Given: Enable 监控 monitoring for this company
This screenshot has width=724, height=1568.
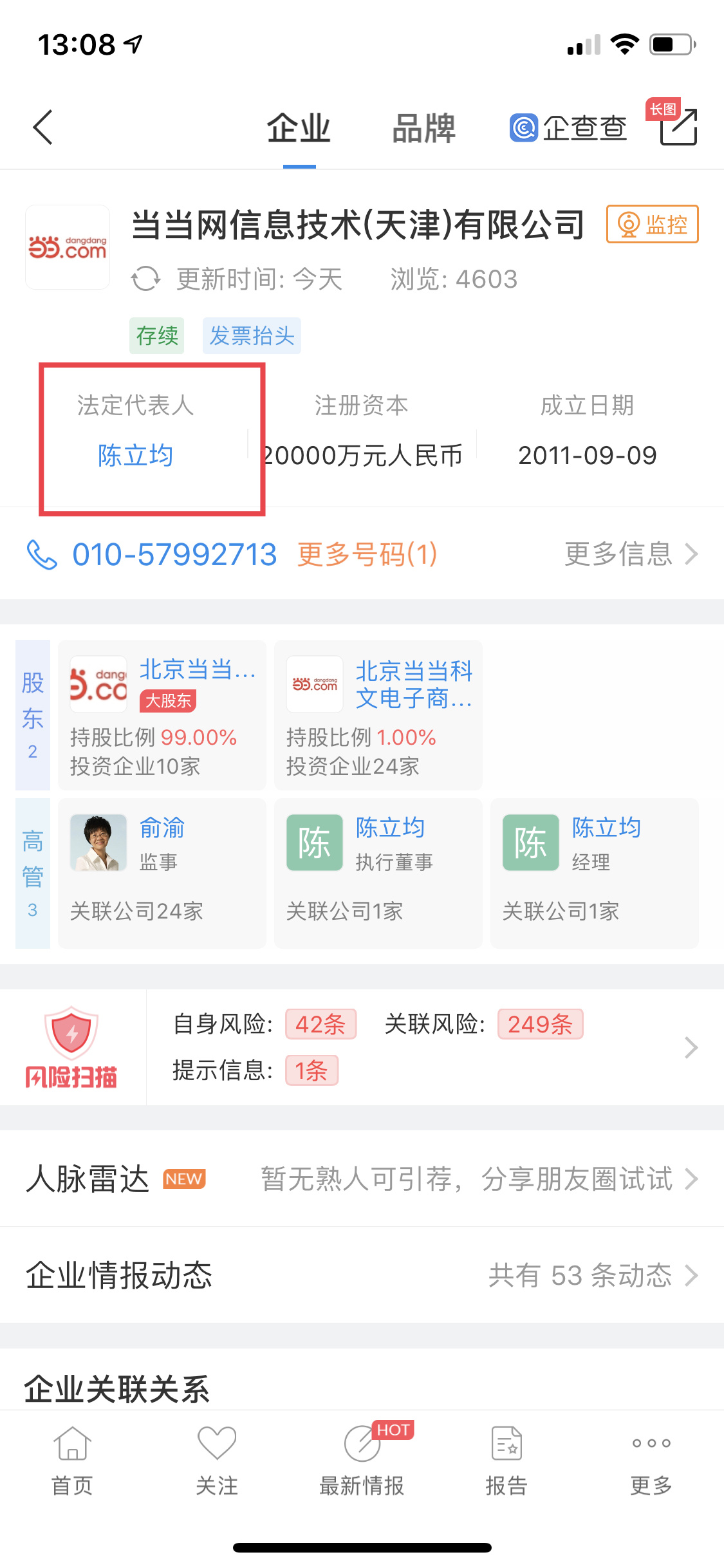Looking at the screenshot, I should (651, 225).
